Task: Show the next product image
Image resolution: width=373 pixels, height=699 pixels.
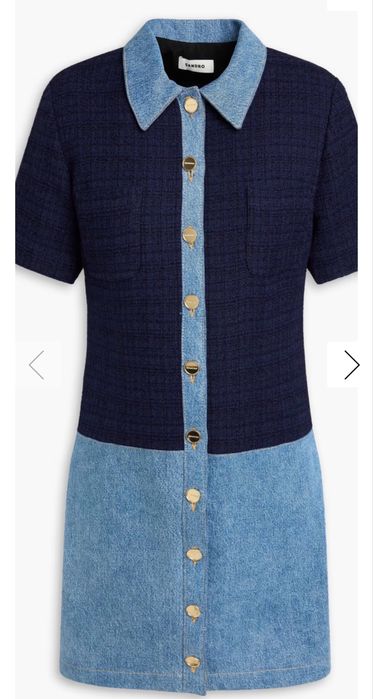Action: coord(351,365)
